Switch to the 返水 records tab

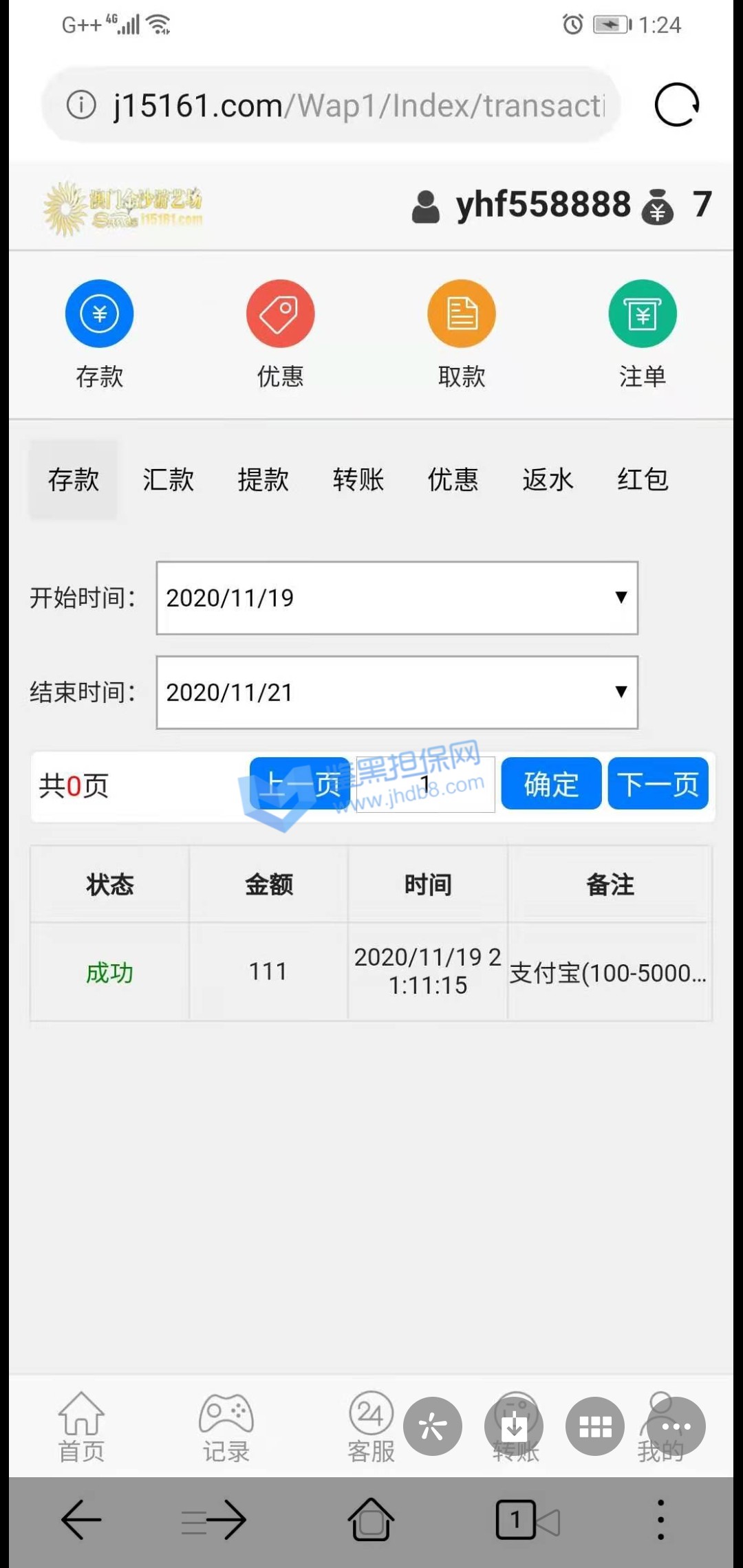(x=548, y=479)
